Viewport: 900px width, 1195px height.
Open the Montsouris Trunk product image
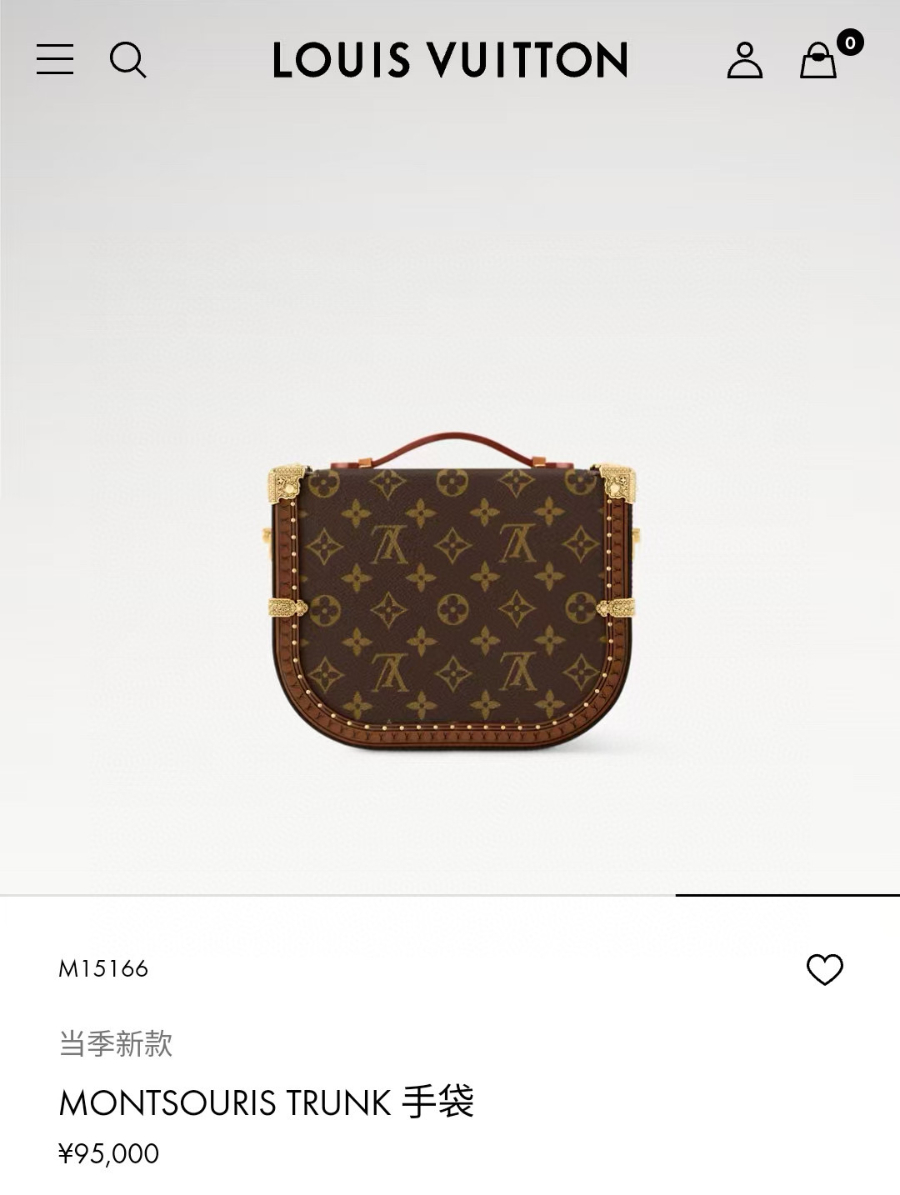click(x=450, y=593)
